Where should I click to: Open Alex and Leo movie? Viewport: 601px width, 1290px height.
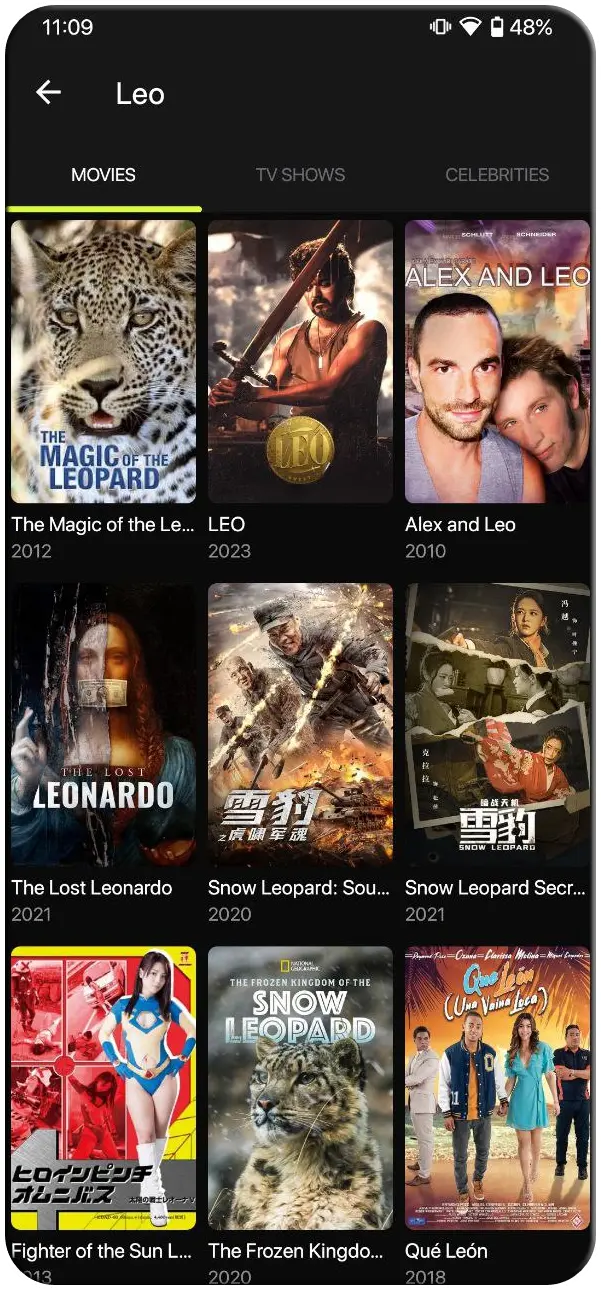click(497, 362)
